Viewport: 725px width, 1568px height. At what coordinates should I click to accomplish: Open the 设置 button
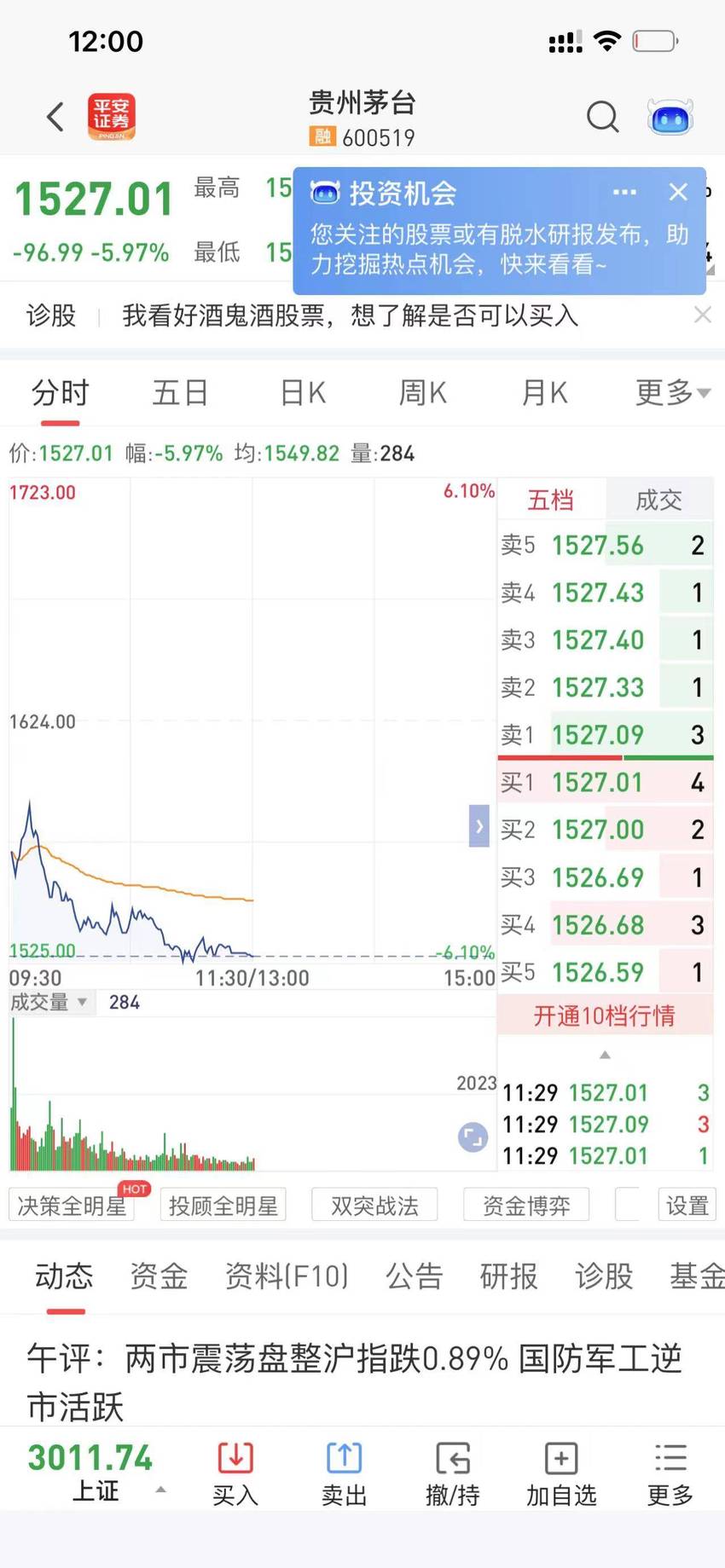coord(687,1206)
